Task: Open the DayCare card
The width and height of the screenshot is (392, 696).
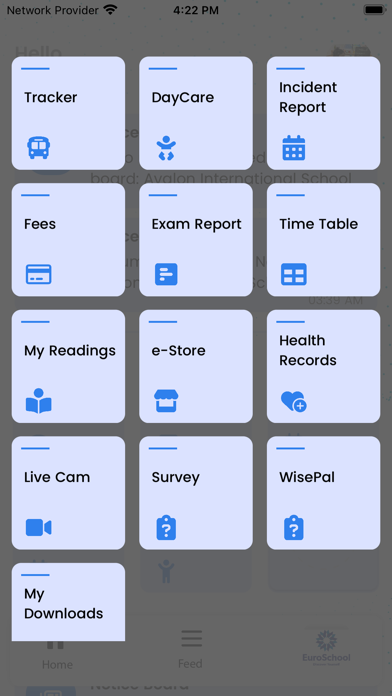Action: click(196, 113)
